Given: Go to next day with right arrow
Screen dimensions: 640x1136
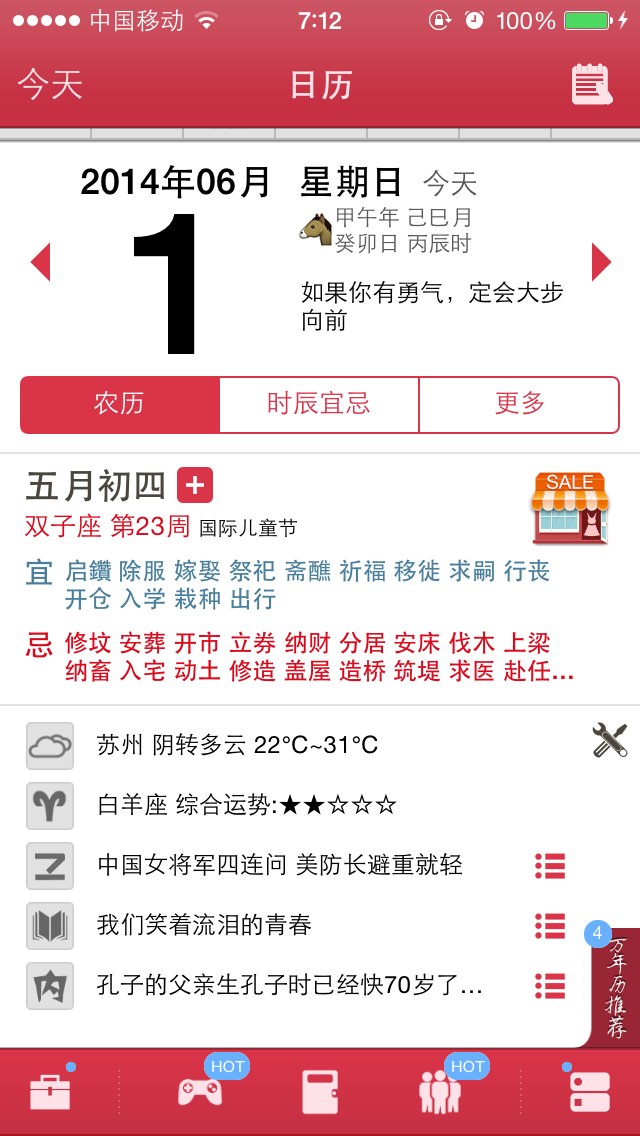Looking at the screenshot, I should click(601, 262).
